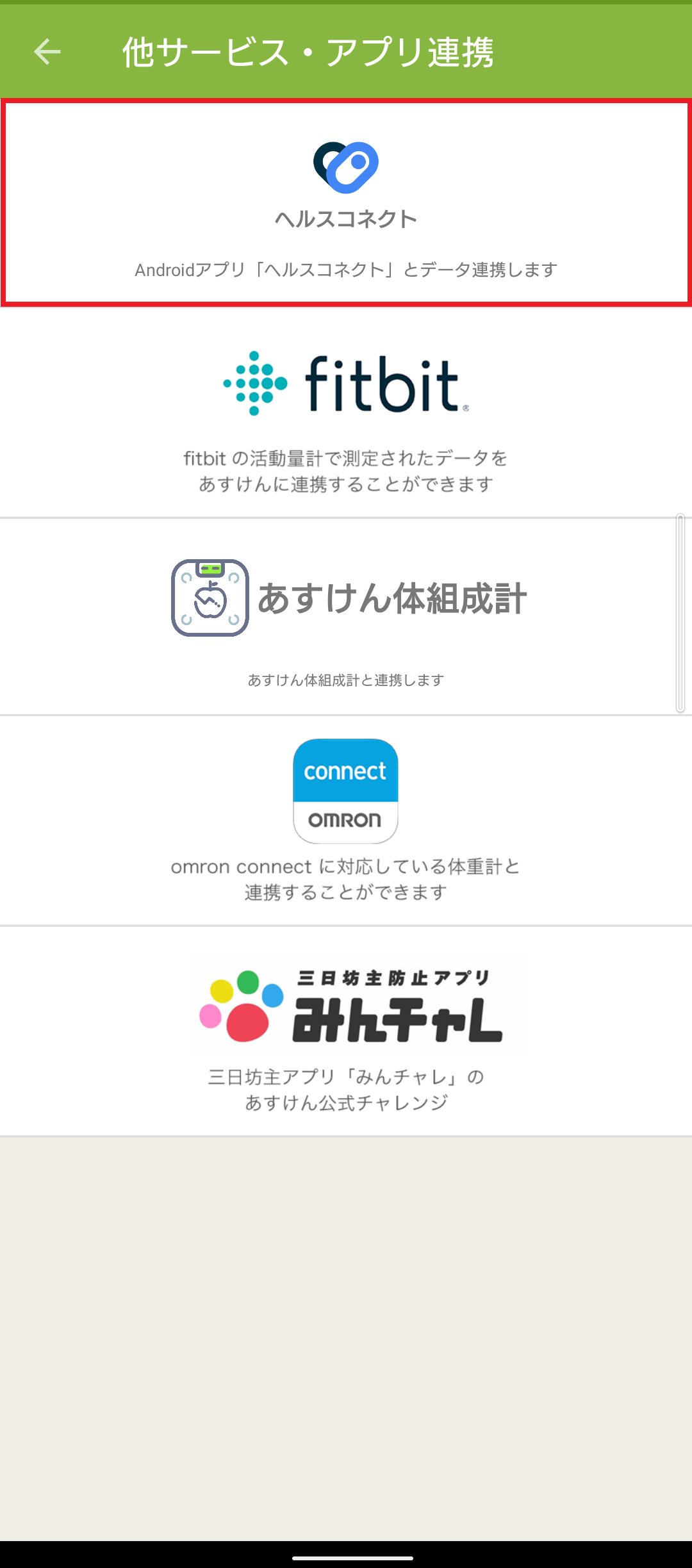
Task: Select the fitbit の活動量計 description text
Action: click(346, 471)
